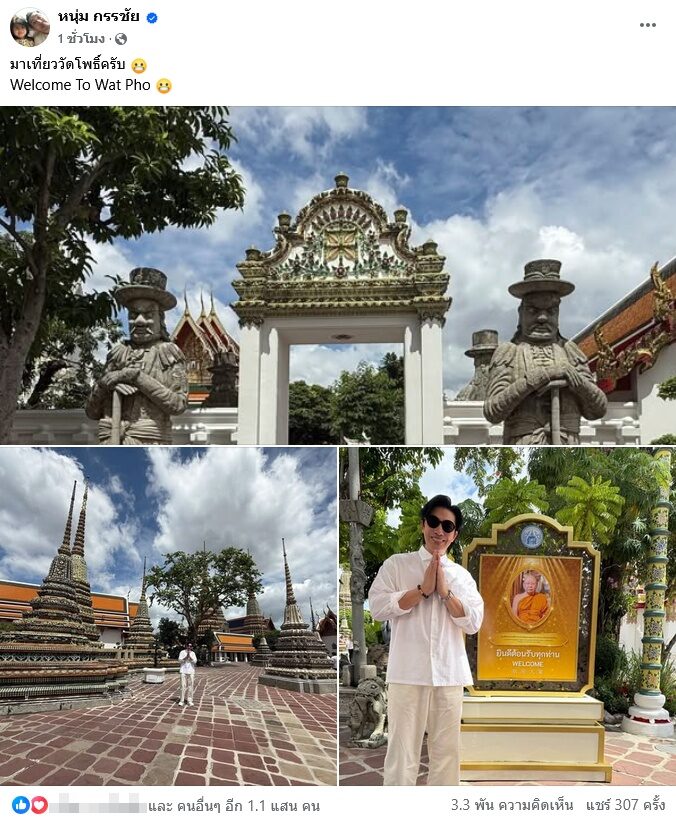Open the photo beside the Welcome sign

(507, 616)
